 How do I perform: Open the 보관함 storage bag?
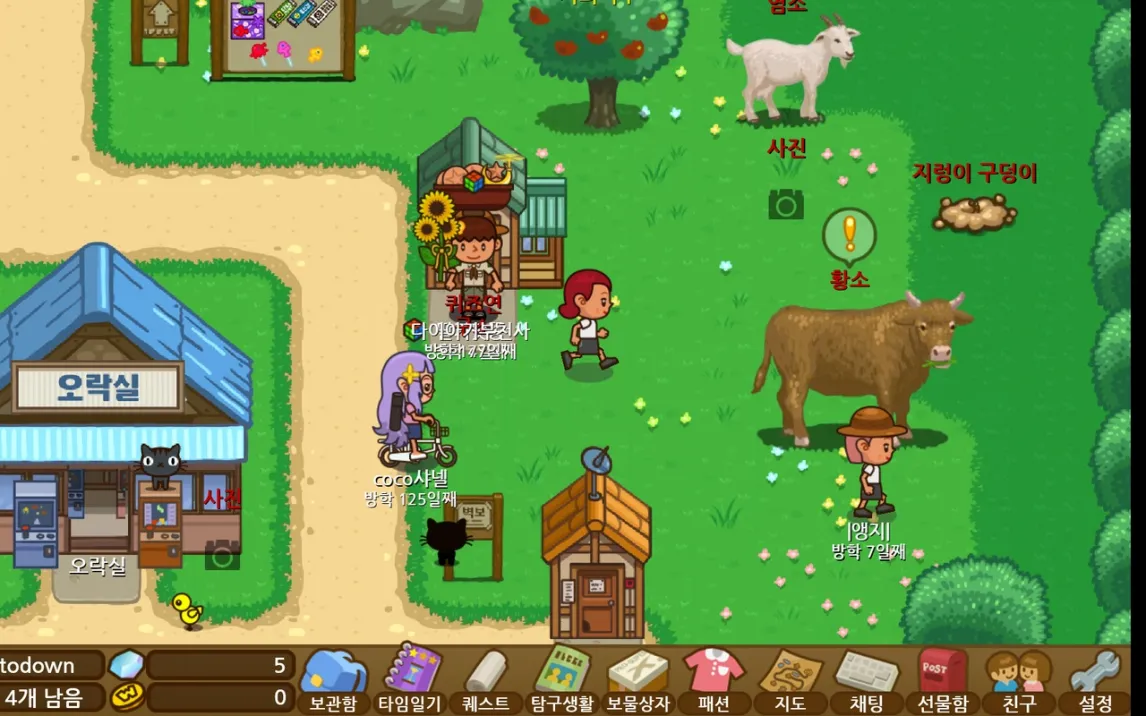[333, 680]
